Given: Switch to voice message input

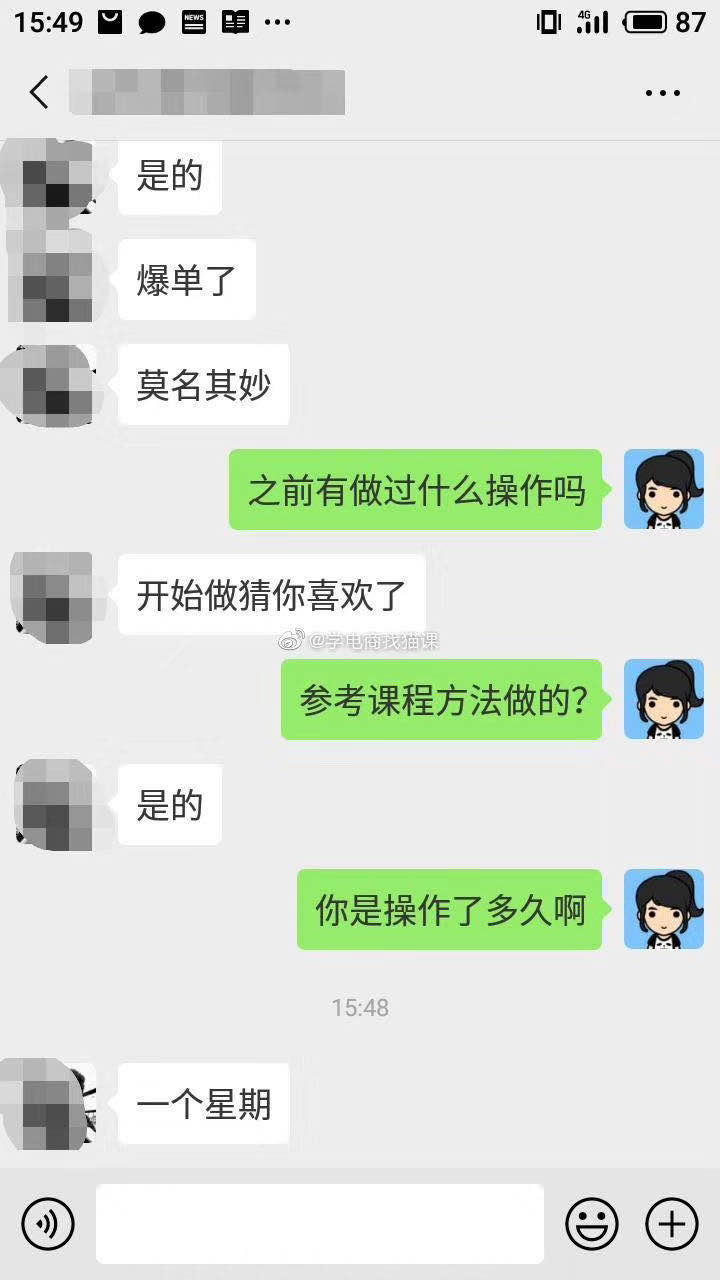Looking at the screenshot, I should pos(48,1223).
